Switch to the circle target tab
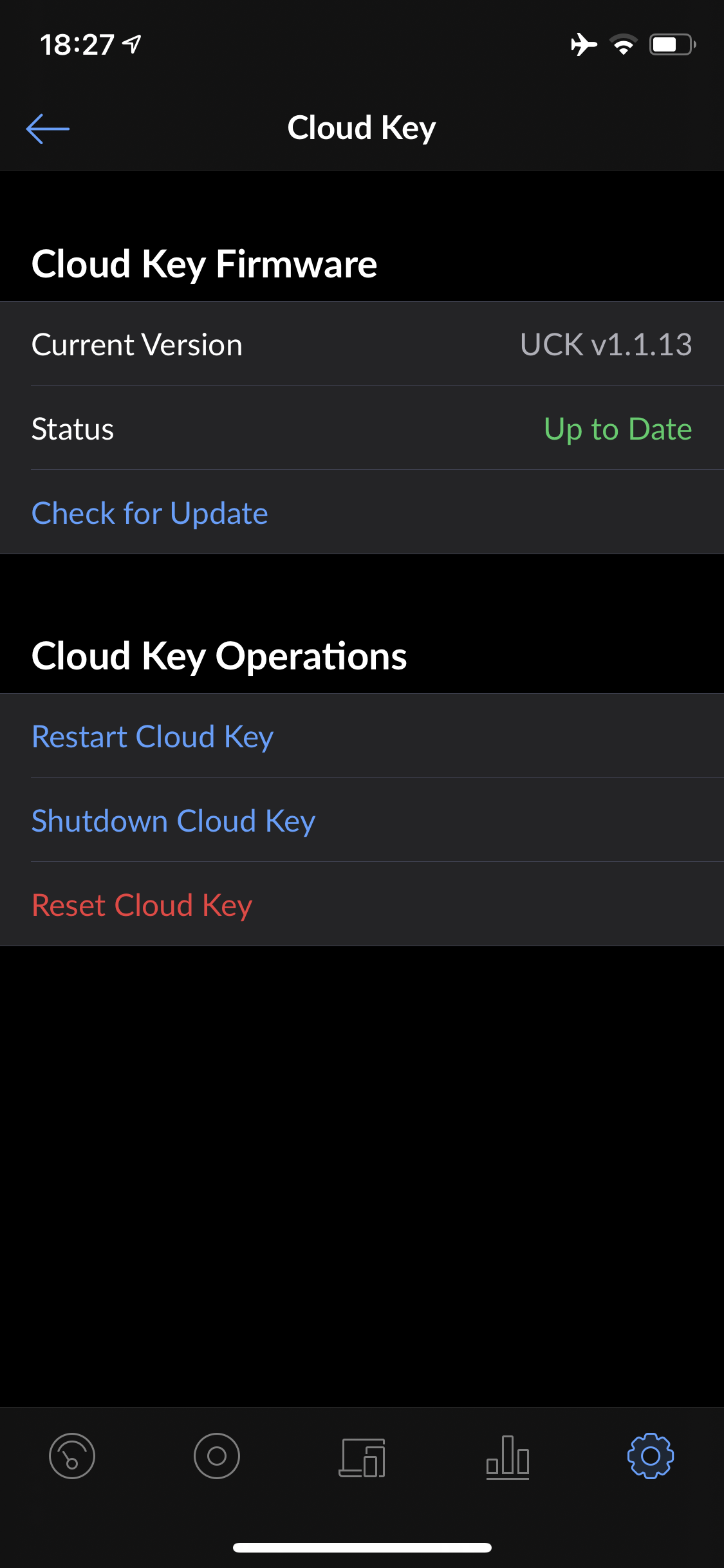 coord(217,1456)
